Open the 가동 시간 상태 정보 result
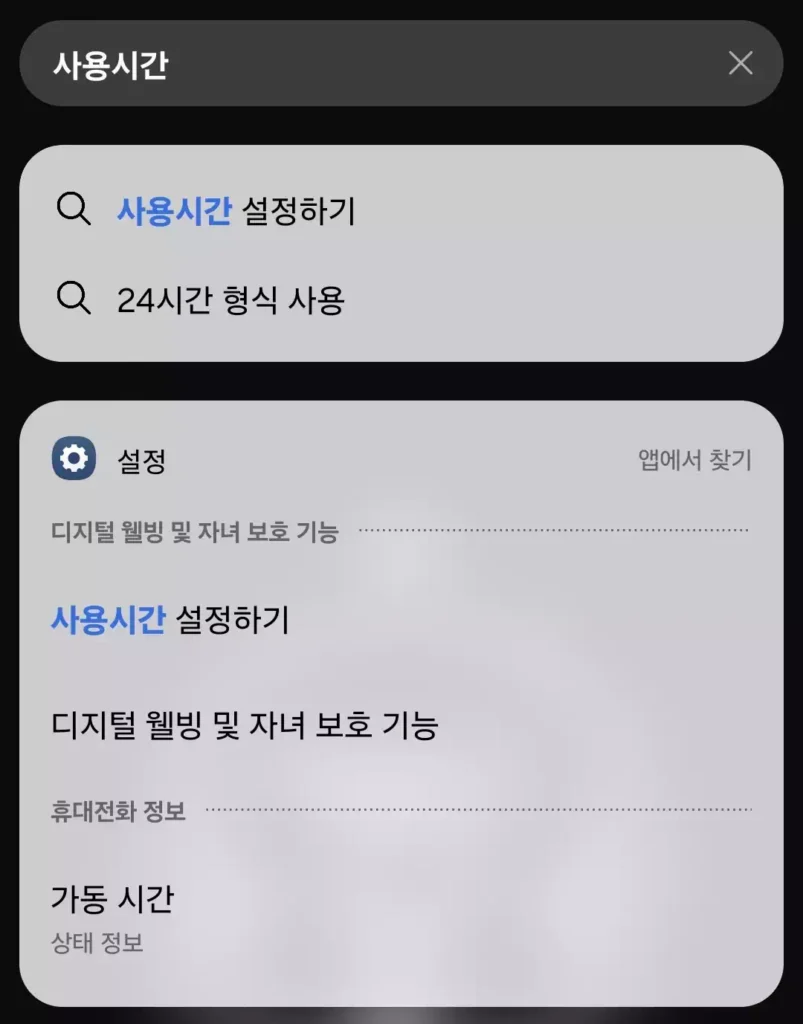Screen dimensions: 803x1024 pyautogui.click(x=113, y=916)
